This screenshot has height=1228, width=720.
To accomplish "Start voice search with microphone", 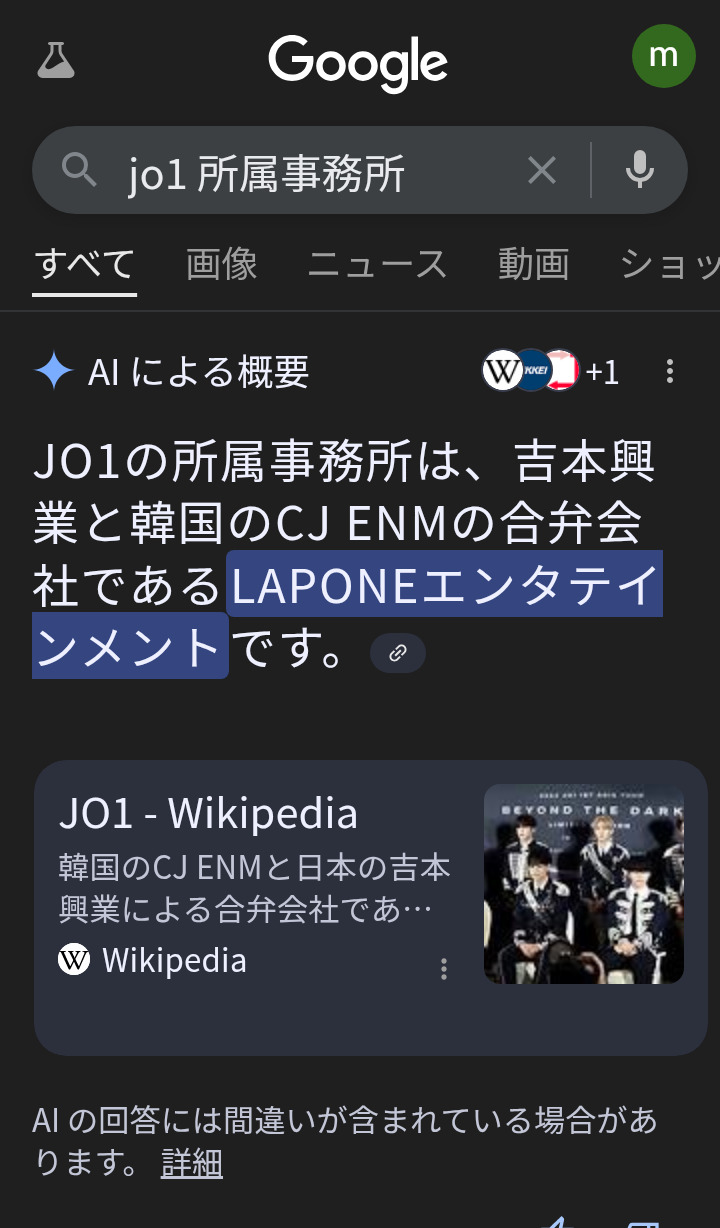I will (640, 171).
